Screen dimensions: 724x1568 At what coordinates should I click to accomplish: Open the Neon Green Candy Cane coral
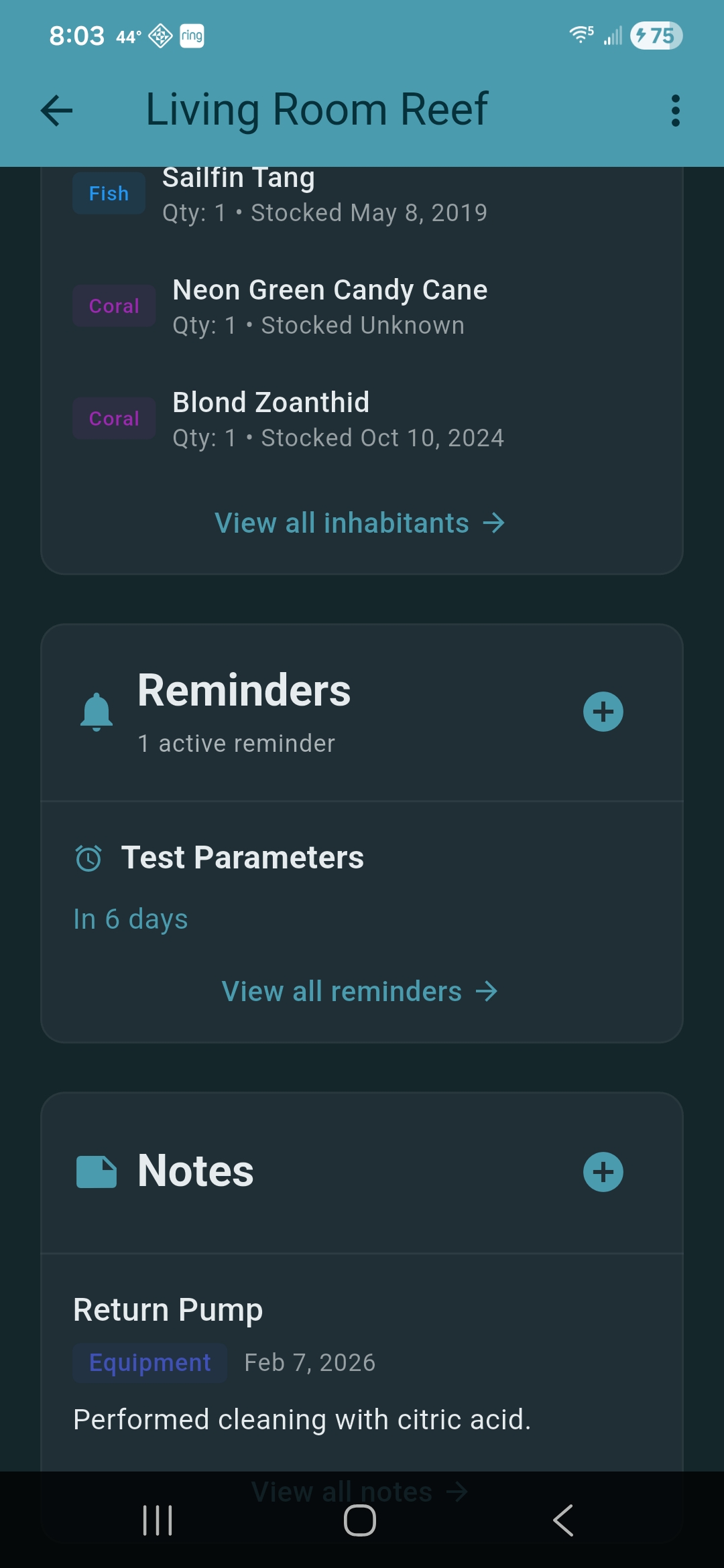tap(330, 306)
